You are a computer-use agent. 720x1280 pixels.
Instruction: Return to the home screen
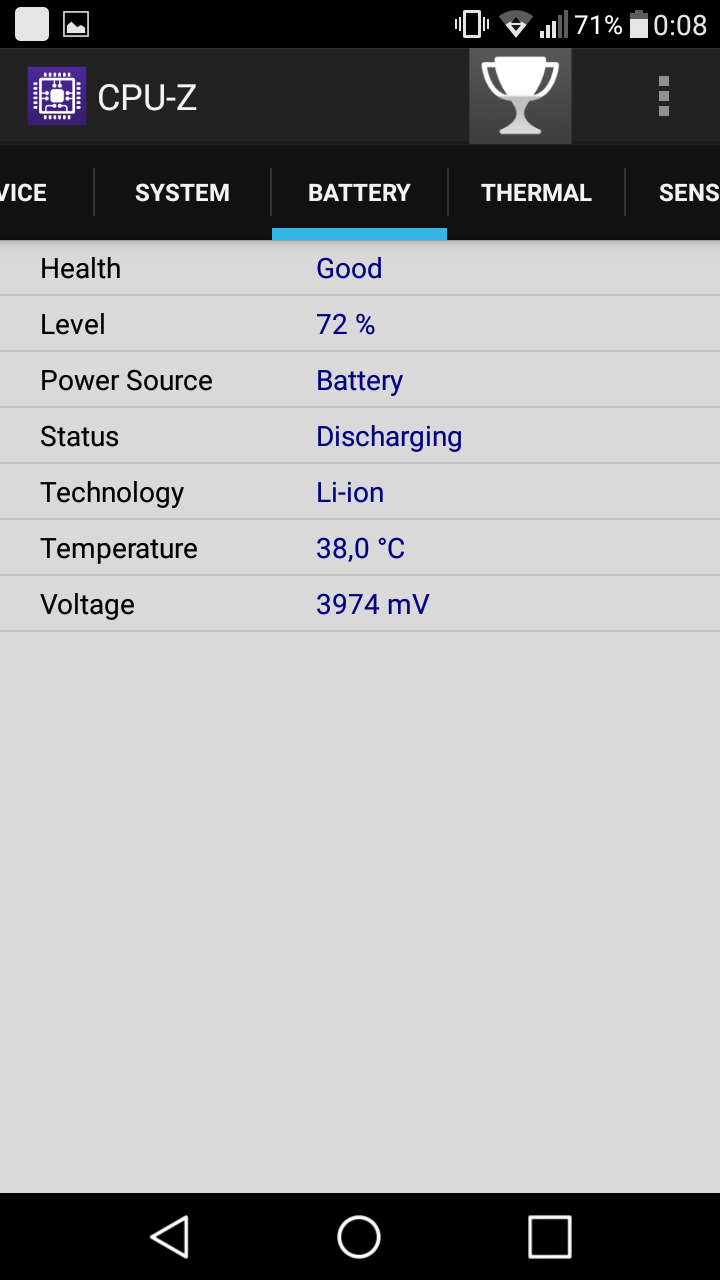tap(359, 1236)
